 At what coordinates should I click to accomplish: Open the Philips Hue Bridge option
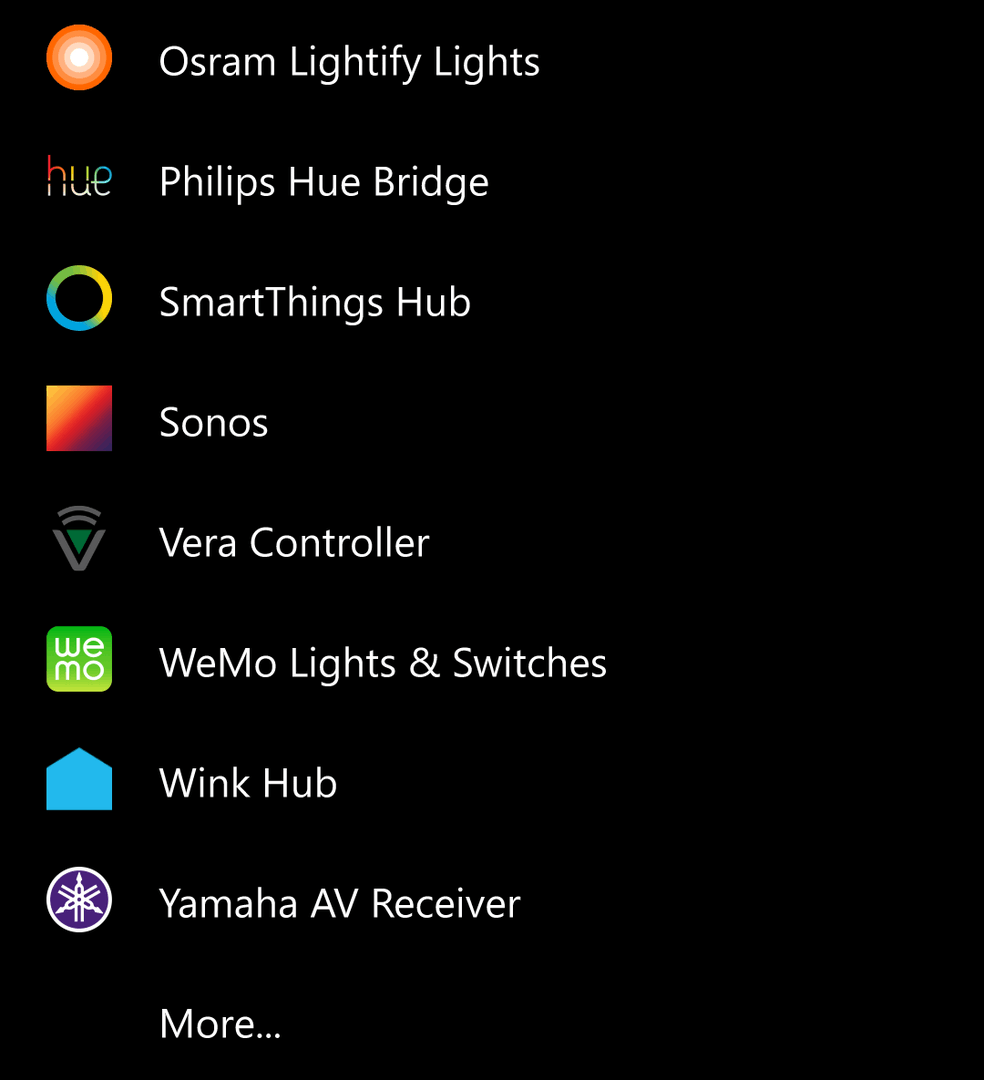click(323, 182)
